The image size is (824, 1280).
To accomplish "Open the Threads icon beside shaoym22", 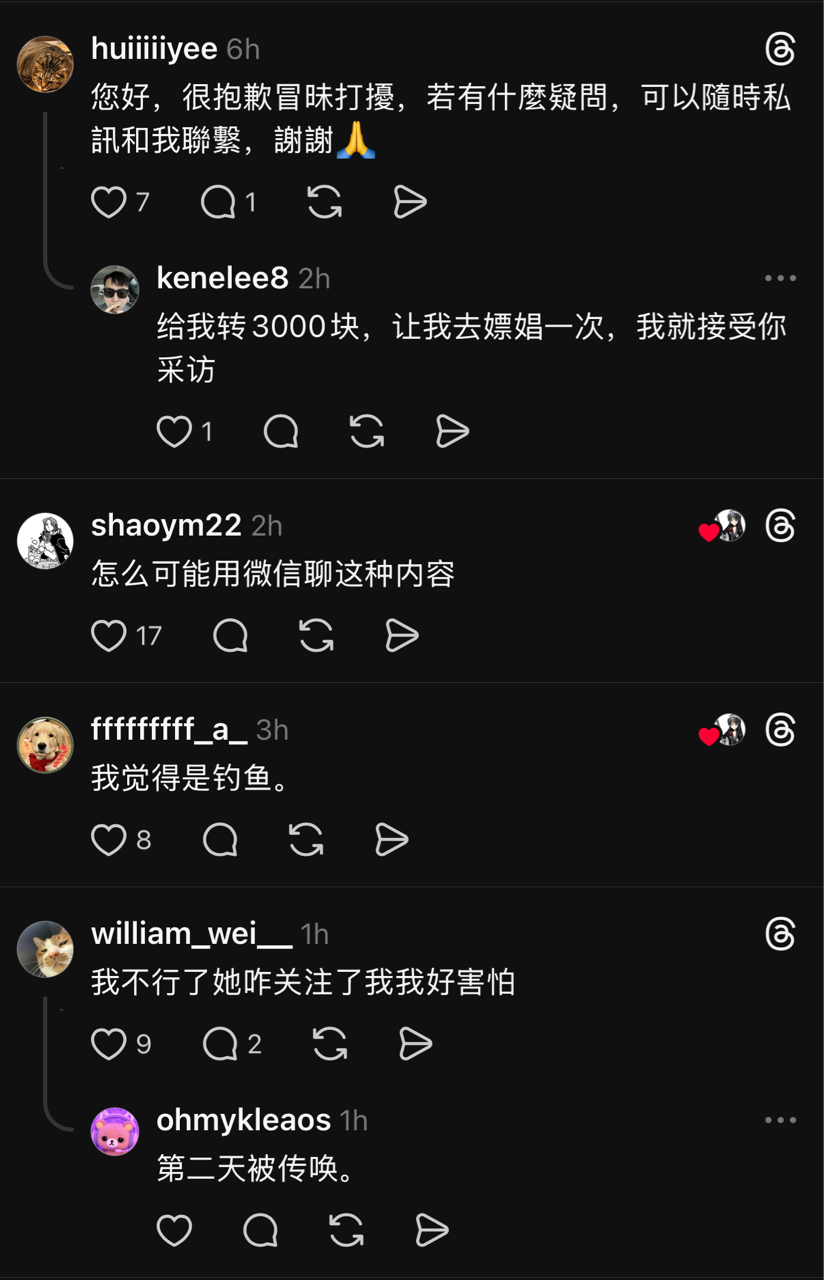I will point(780,525).
